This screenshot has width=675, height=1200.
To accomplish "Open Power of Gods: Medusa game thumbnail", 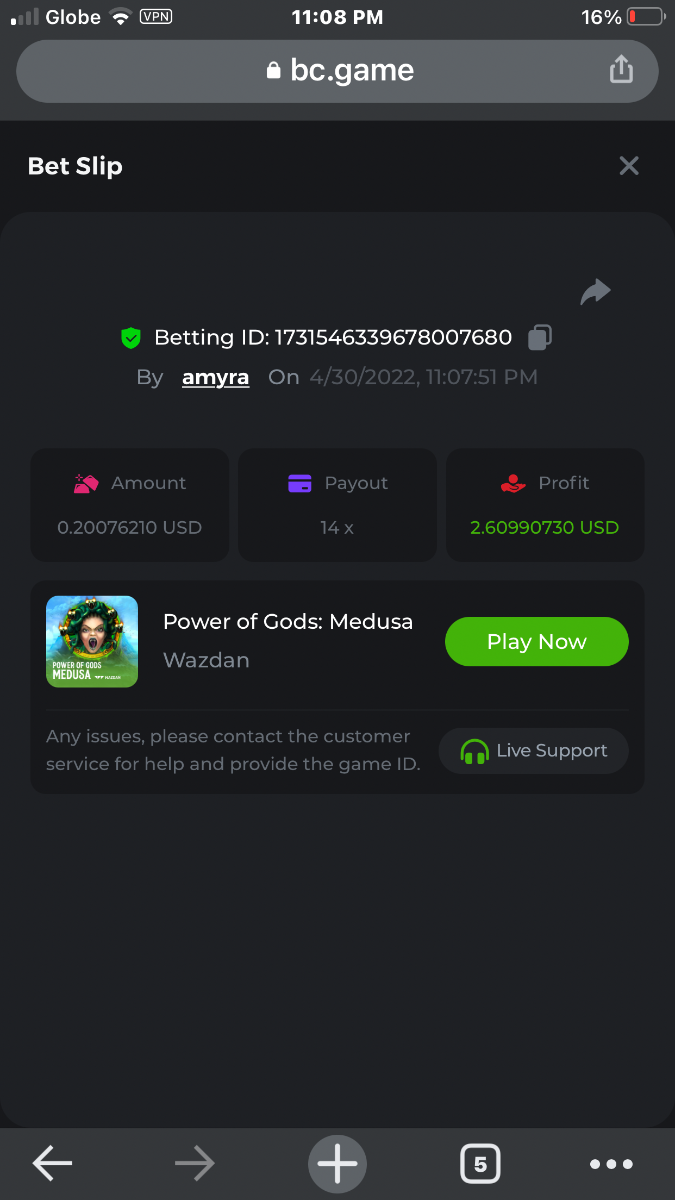I will pyautogui.click(x=92, y=642).
